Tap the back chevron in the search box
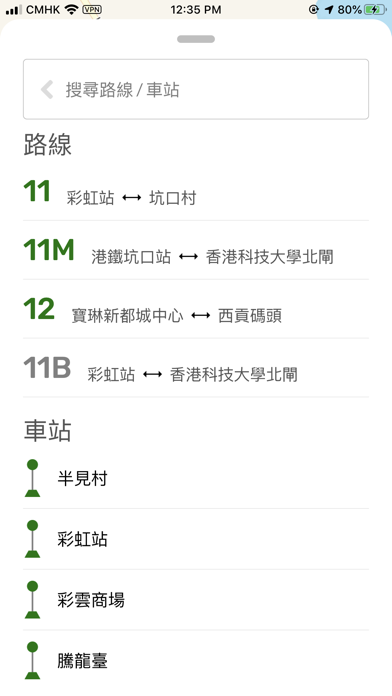392x696 pixels. pyautogui.click(x=47, y=90)
